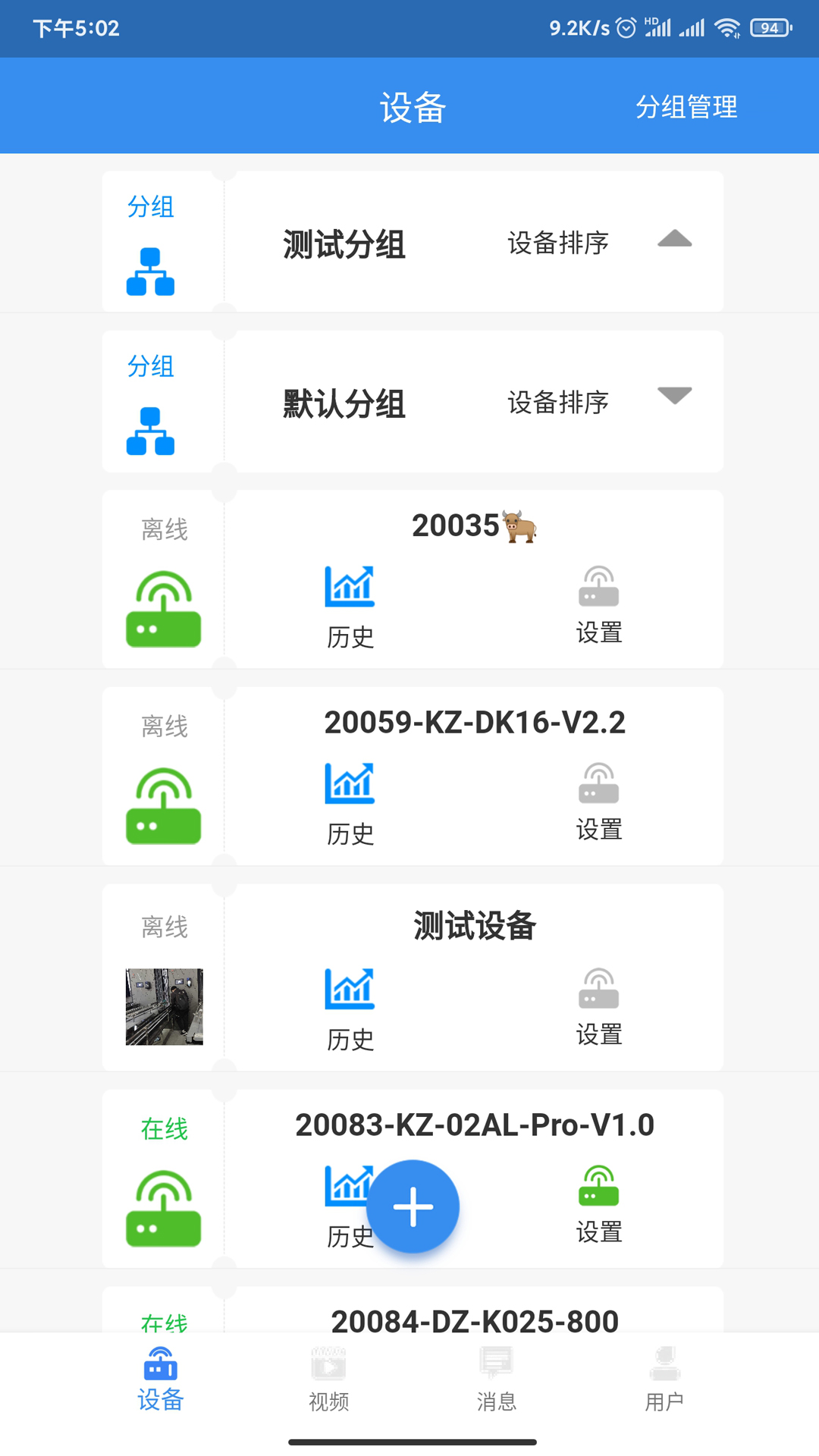Open 设备排序 for 默认分组
This screenshot has width=819, height=1456.
[x=558, y=402]
